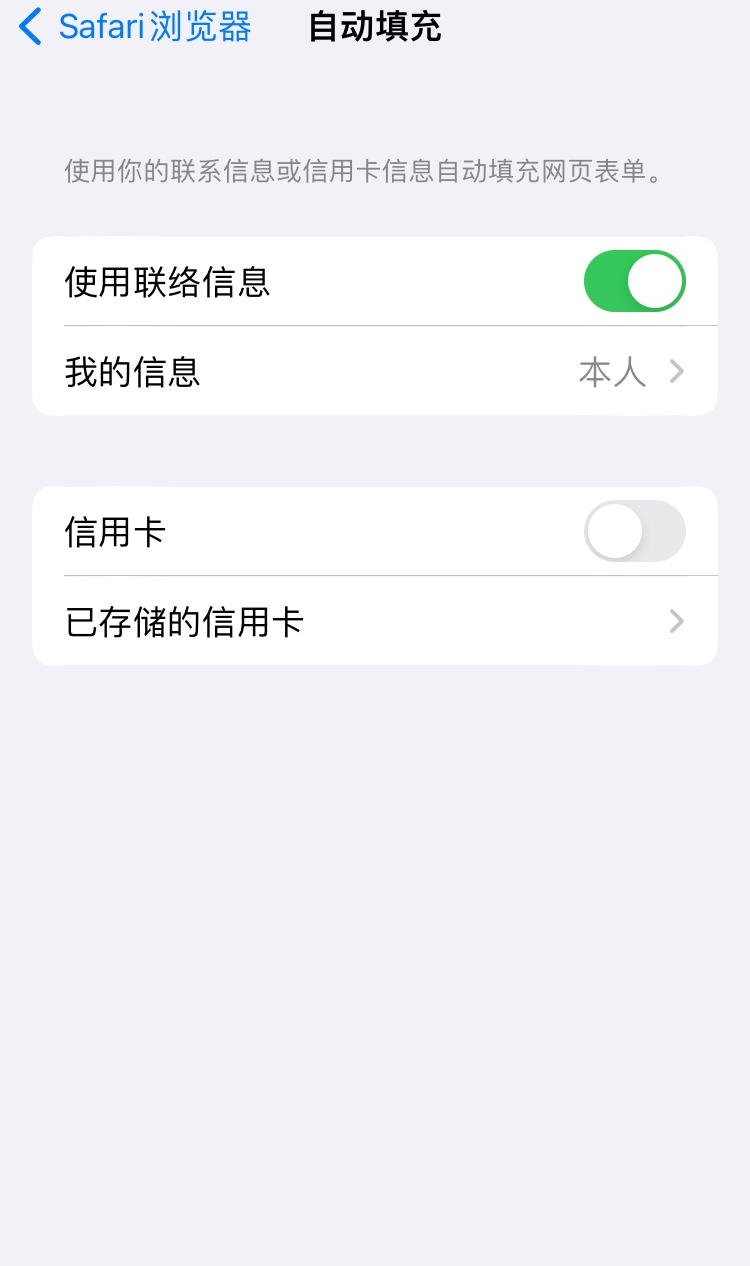Disable the 使用联络信息 switch
The height and width of the screenshot is (1266, 750).
click(634, 281)
